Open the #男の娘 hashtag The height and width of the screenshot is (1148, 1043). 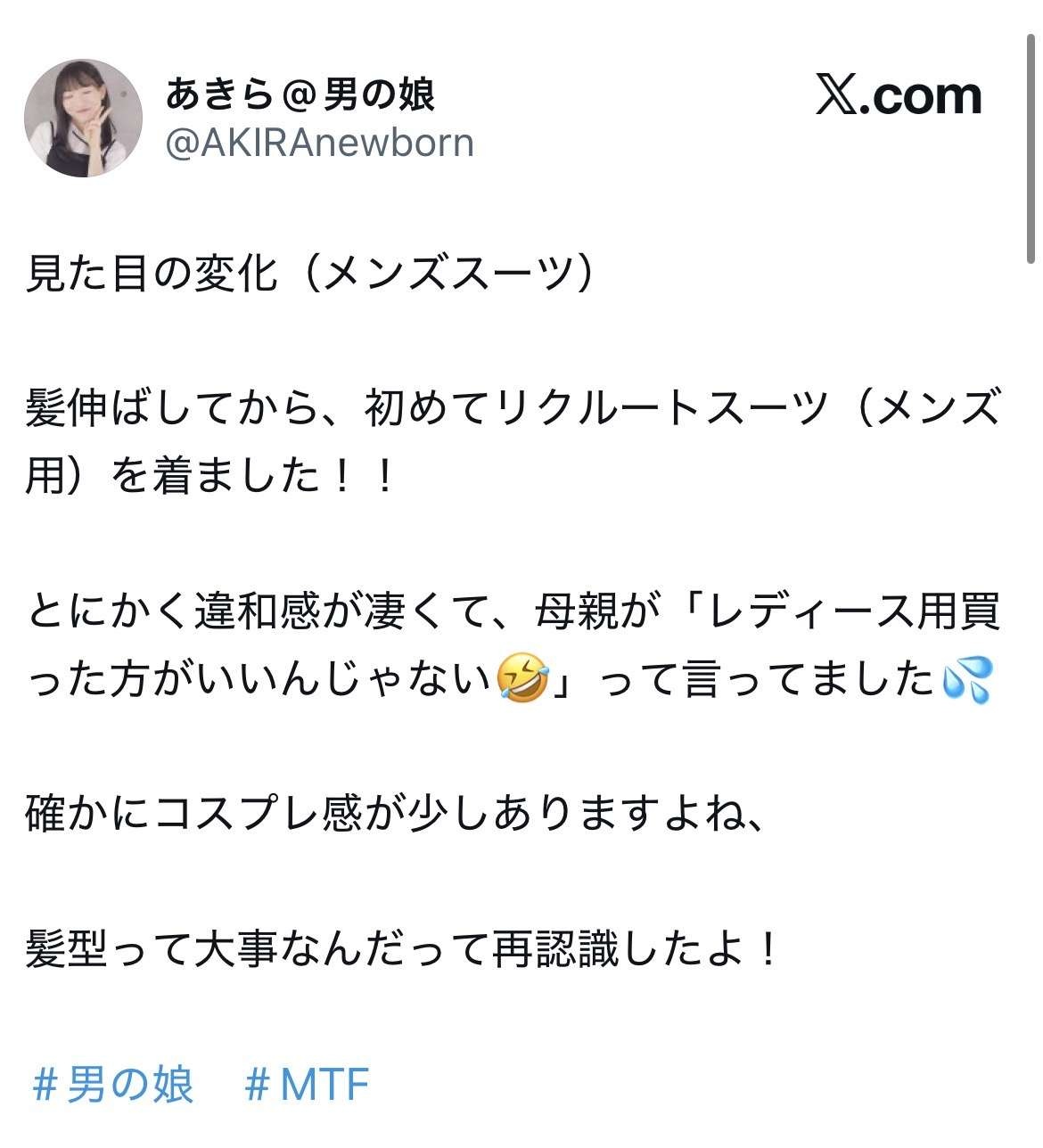[x=113, y=1085]
